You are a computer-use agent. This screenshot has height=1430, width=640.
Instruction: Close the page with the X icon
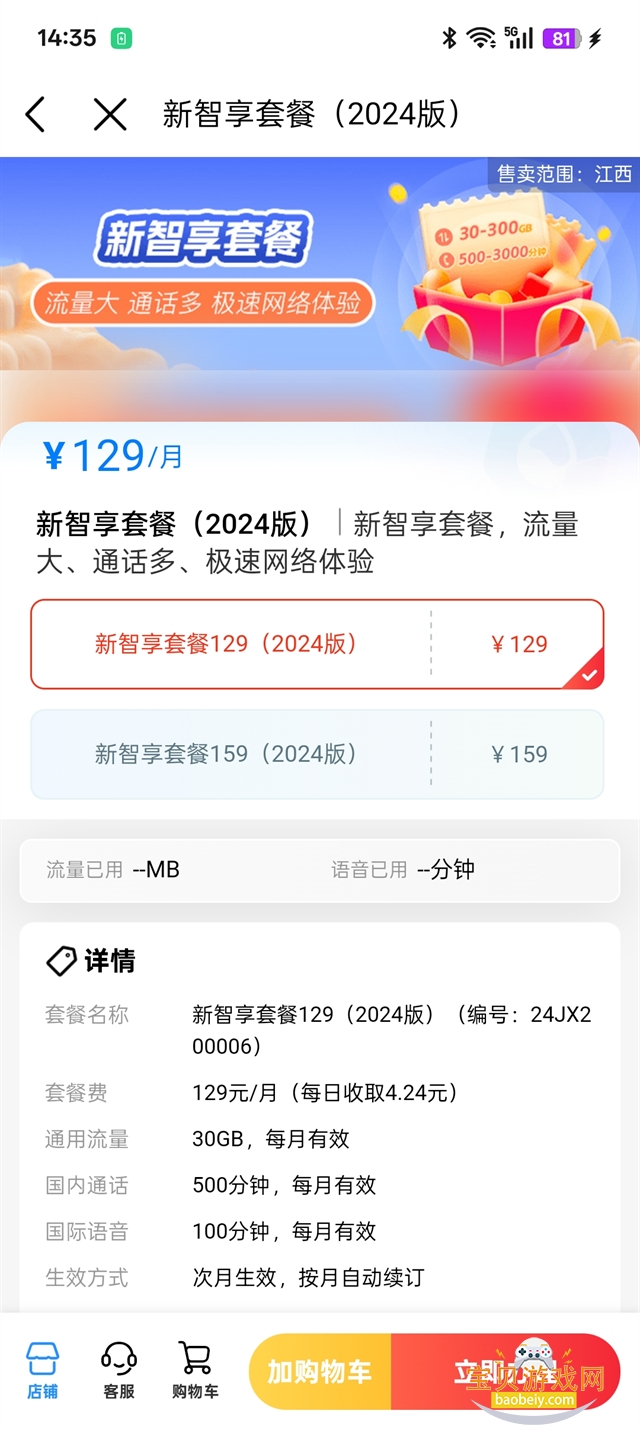(110, 114)
